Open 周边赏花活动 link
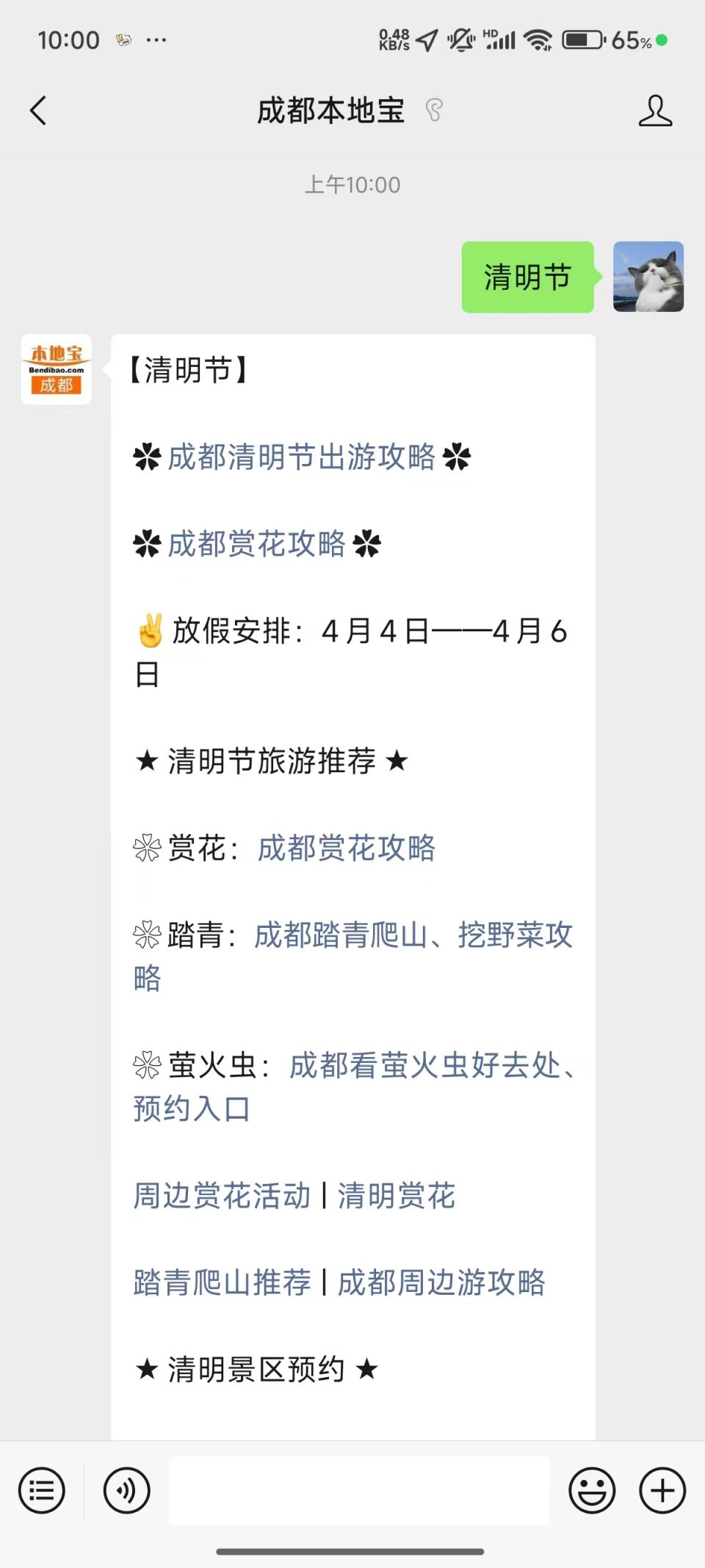This screenshot has height=1568, width=705. (x=222, y=1196)
